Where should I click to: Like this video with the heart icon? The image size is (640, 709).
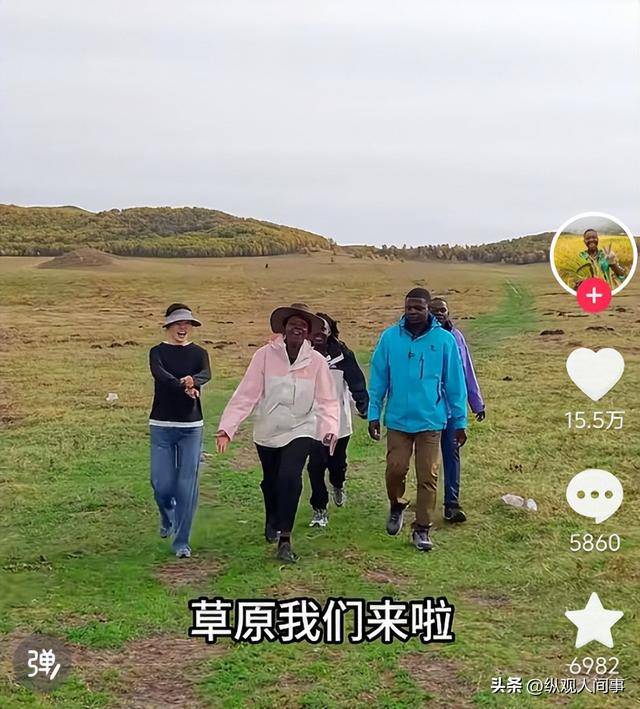click(595, 373)
